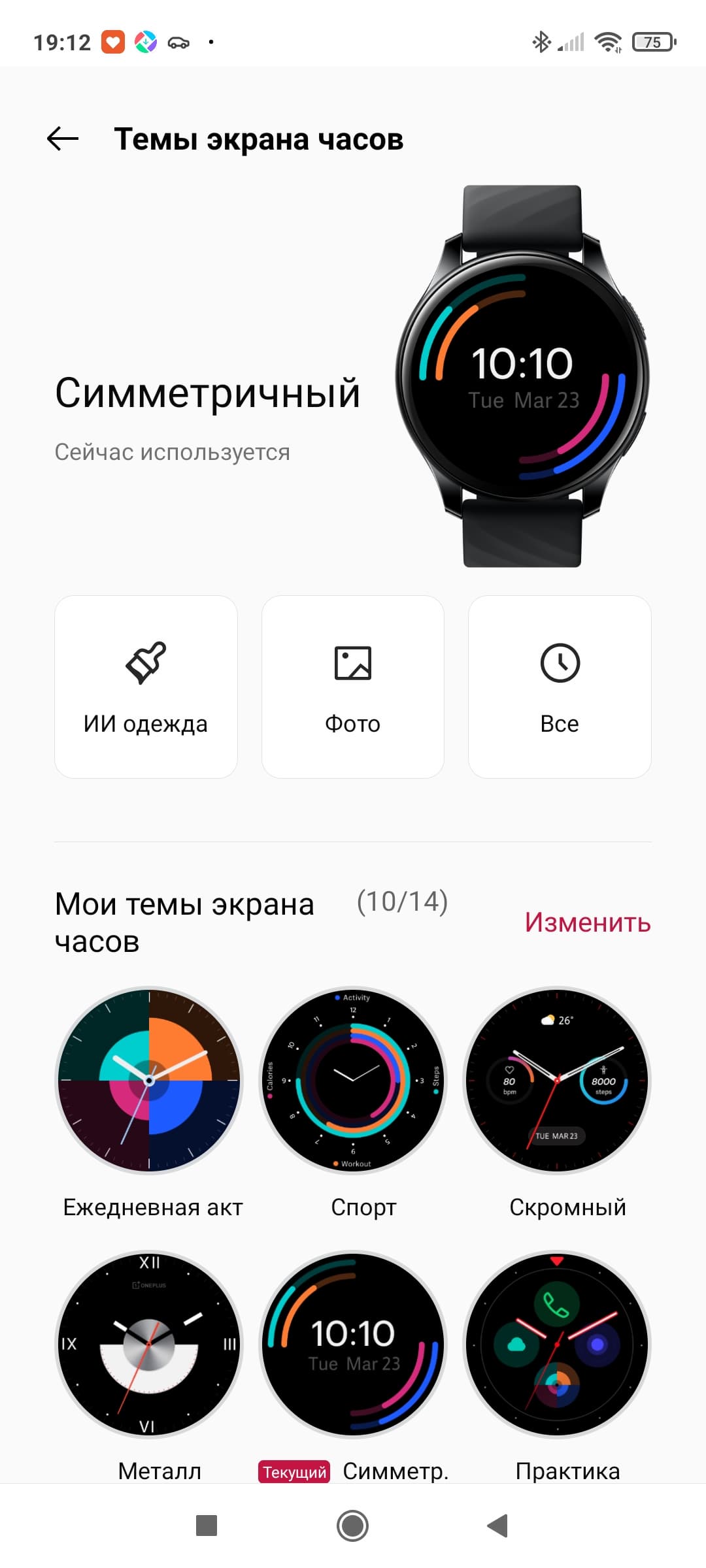Open the ИИ одежда card
The height and width of the screenshot is (1568, 706).
(146, 687)
